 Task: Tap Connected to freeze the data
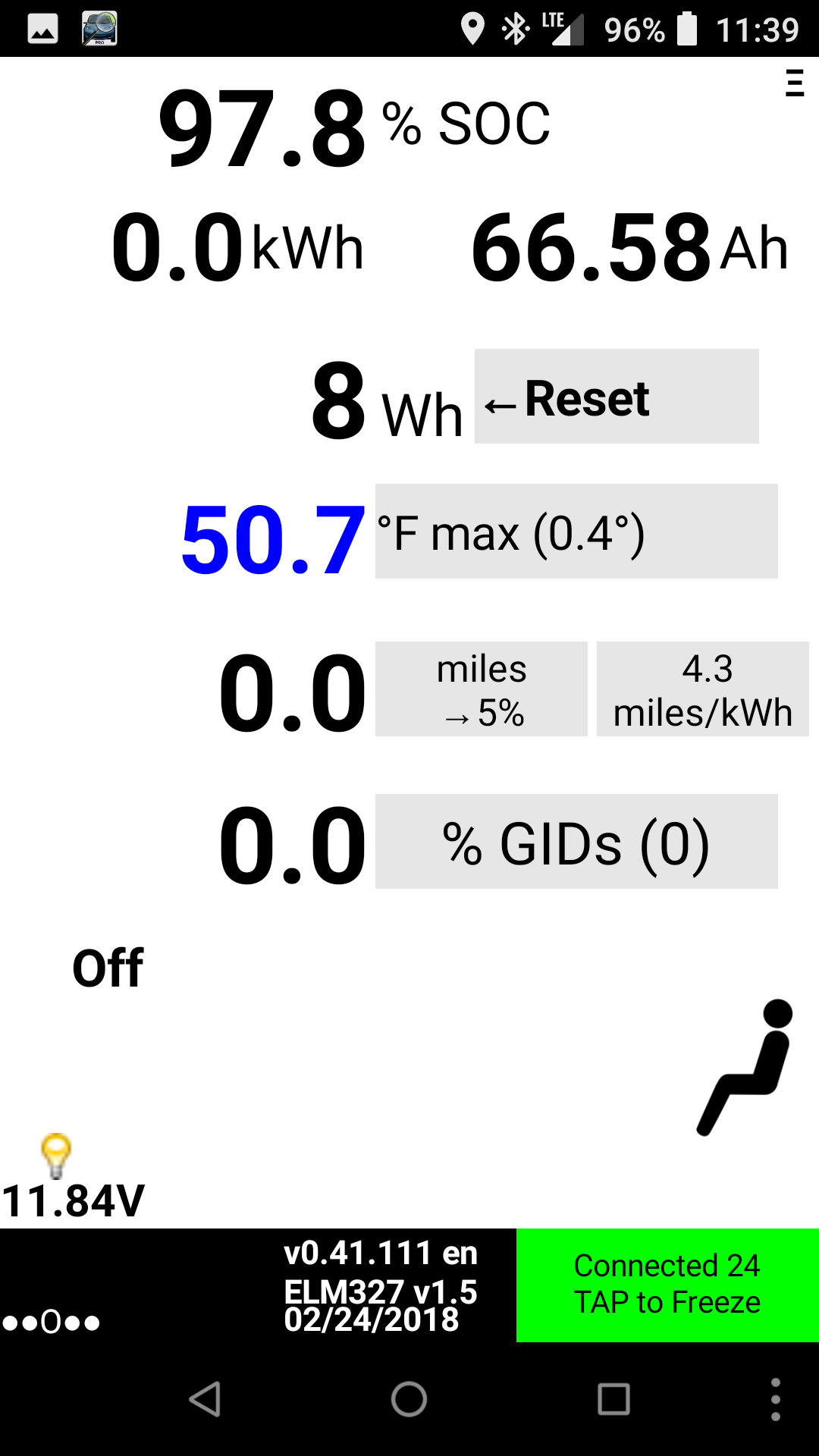[x=667, y=1285]
